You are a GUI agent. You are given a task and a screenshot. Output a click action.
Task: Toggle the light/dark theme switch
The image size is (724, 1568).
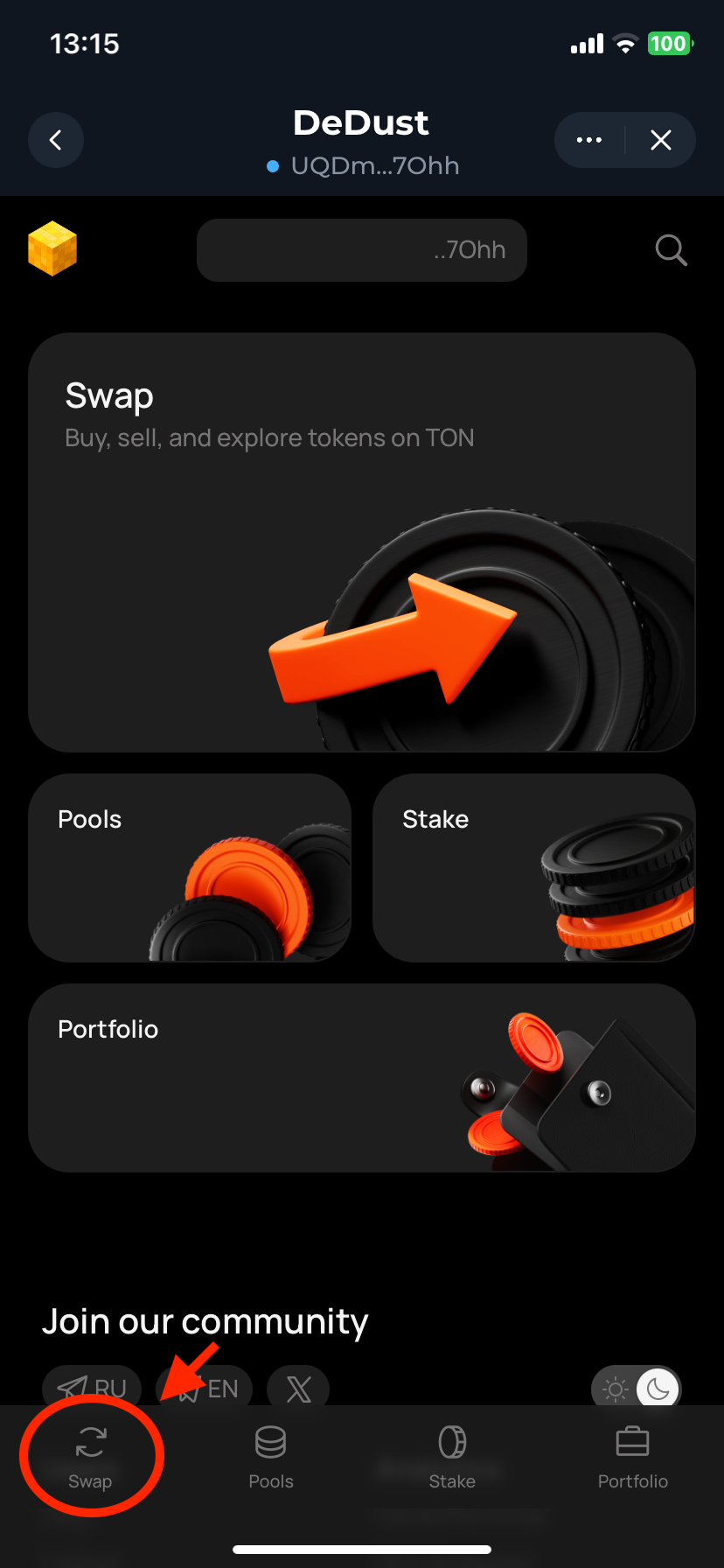coord(636,1388)
